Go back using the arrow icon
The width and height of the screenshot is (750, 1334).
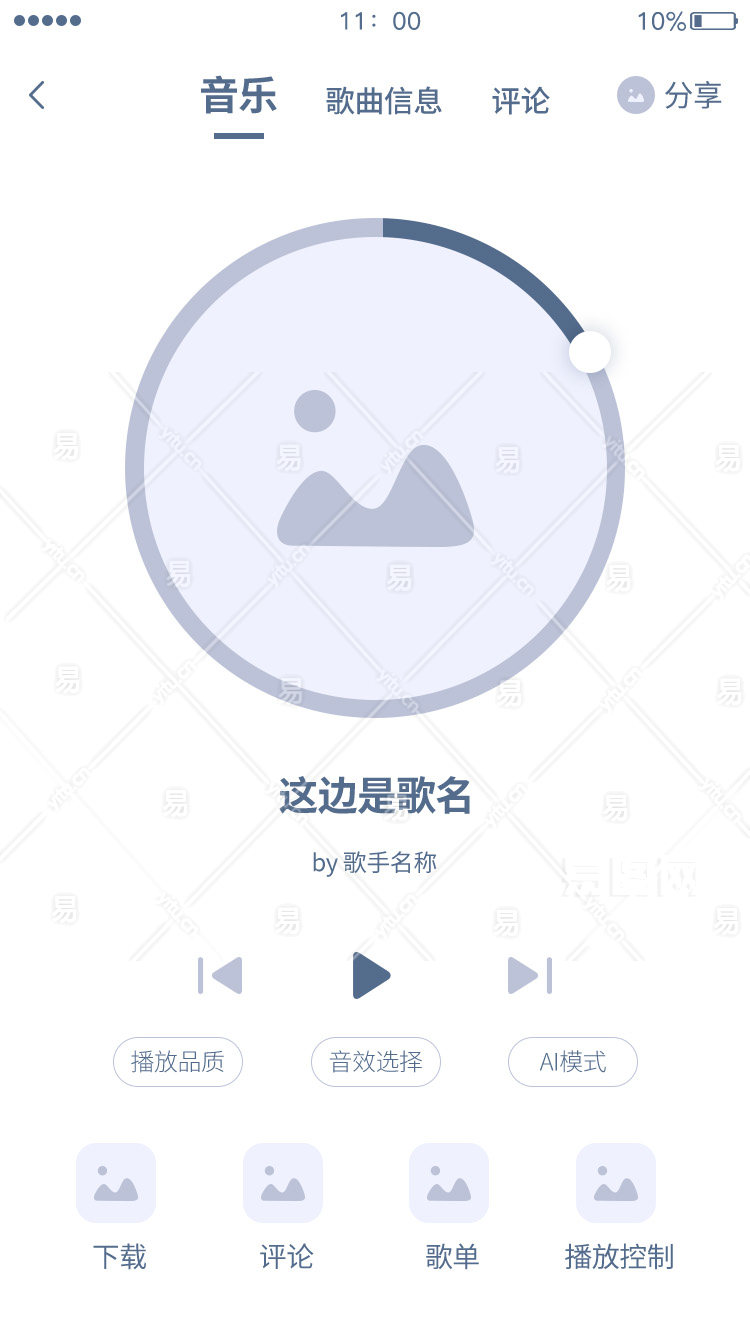click(37, 96)
